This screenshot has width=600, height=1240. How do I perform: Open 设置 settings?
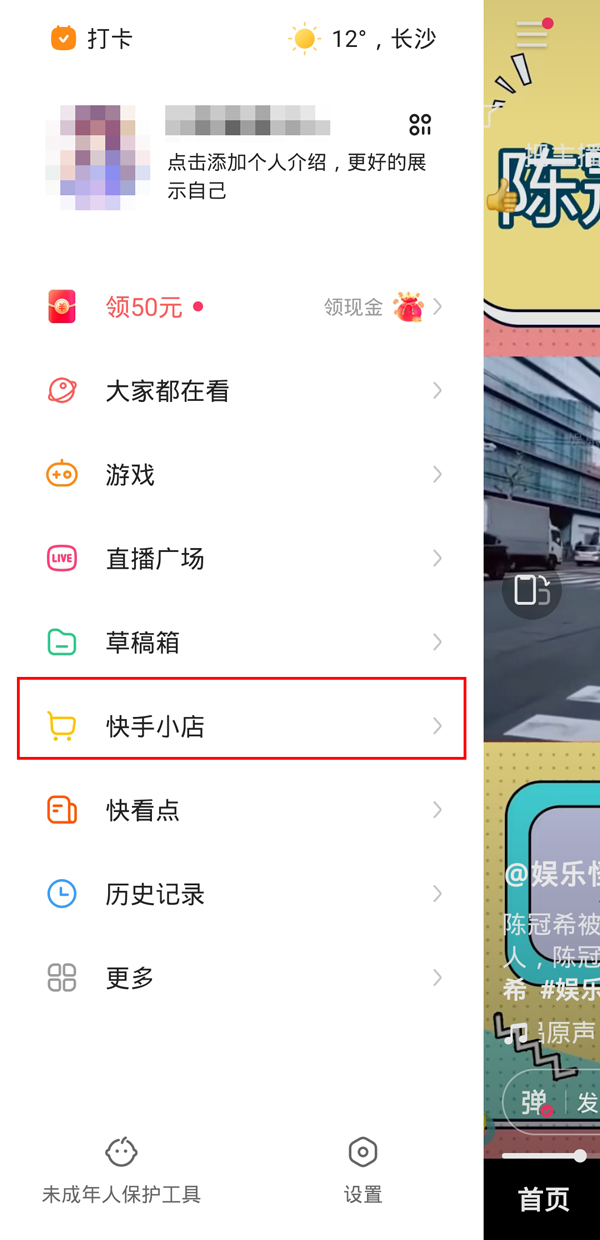[362, 1170]
